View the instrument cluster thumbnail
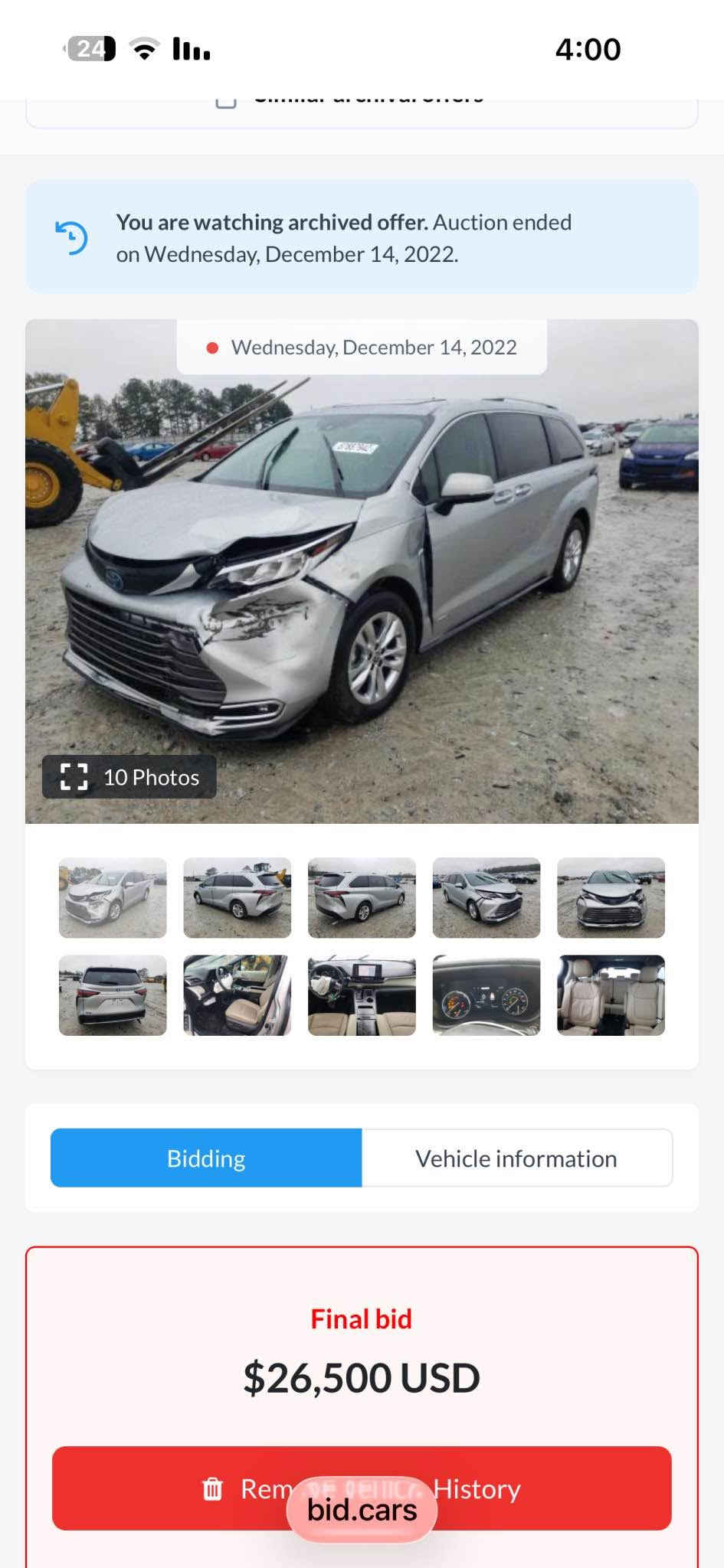This screenshot has width=724, height=1568. [486, 995]
